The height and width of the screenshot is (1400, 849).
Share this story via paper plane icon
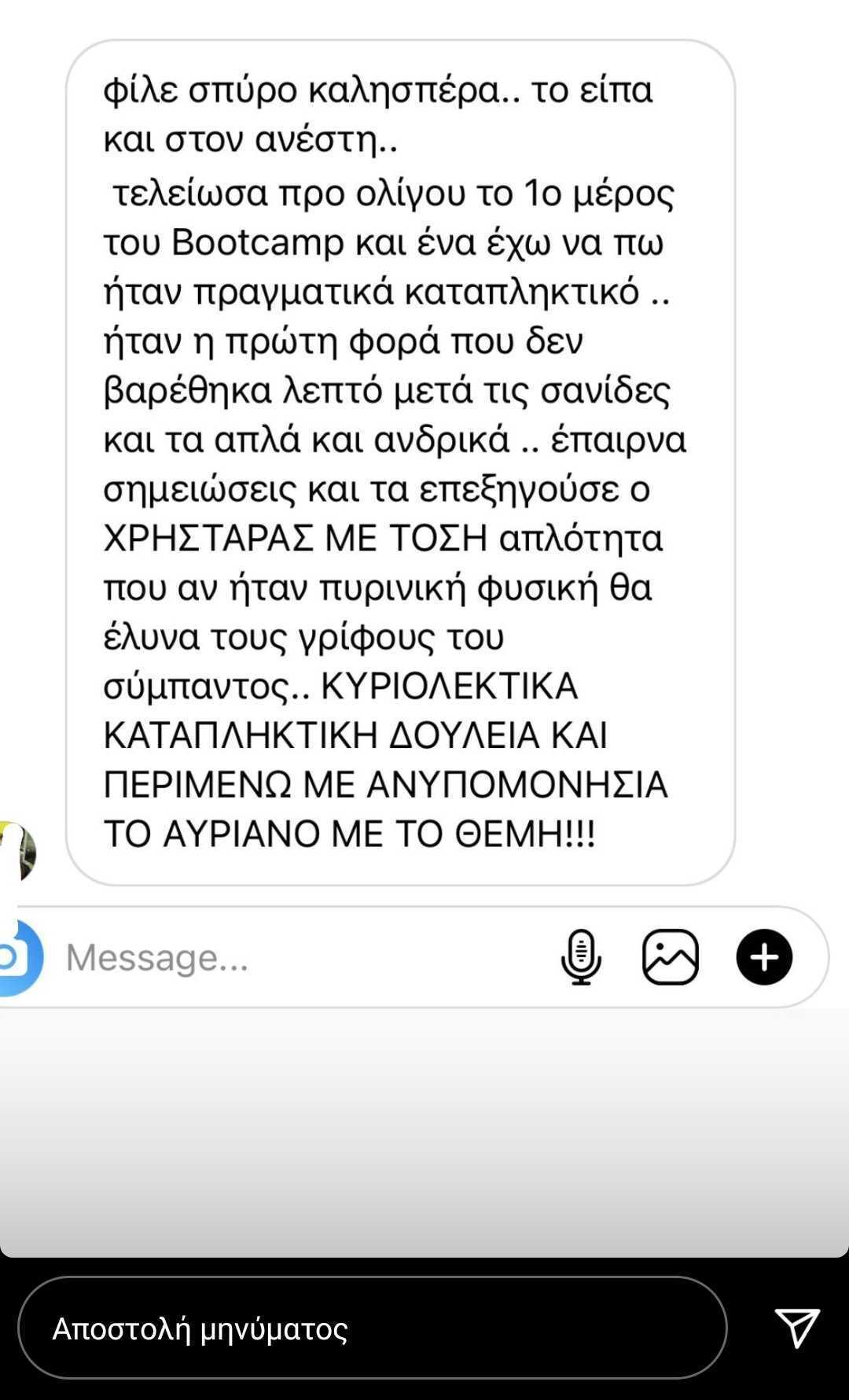797,1328
